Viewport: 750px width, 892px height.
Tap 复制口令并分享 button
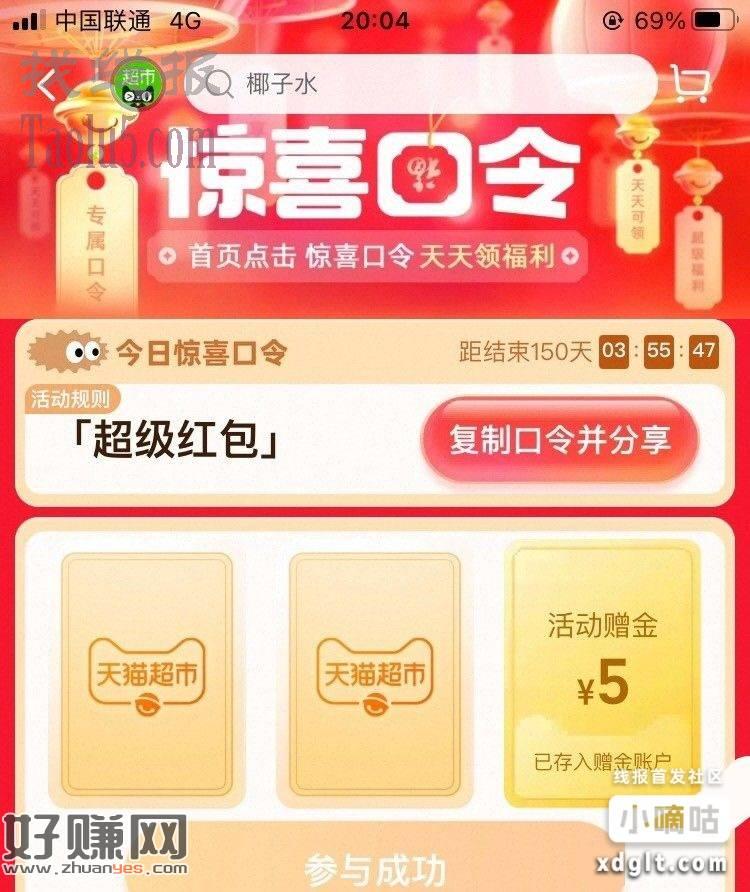(559, 441)
